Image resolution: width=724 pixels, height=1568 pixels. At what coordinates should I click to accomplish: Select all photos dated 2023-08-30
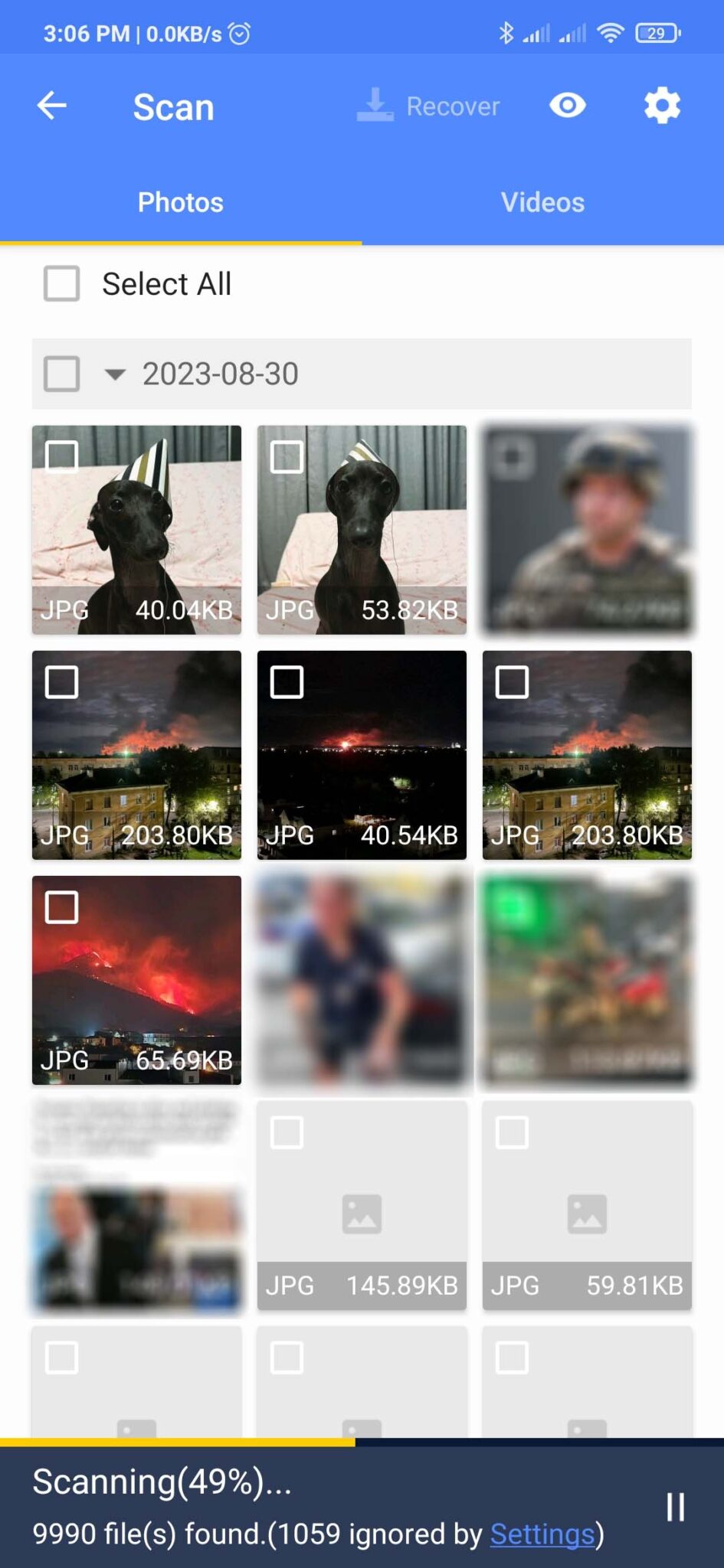pyautogui.click(x=62, y=374)
